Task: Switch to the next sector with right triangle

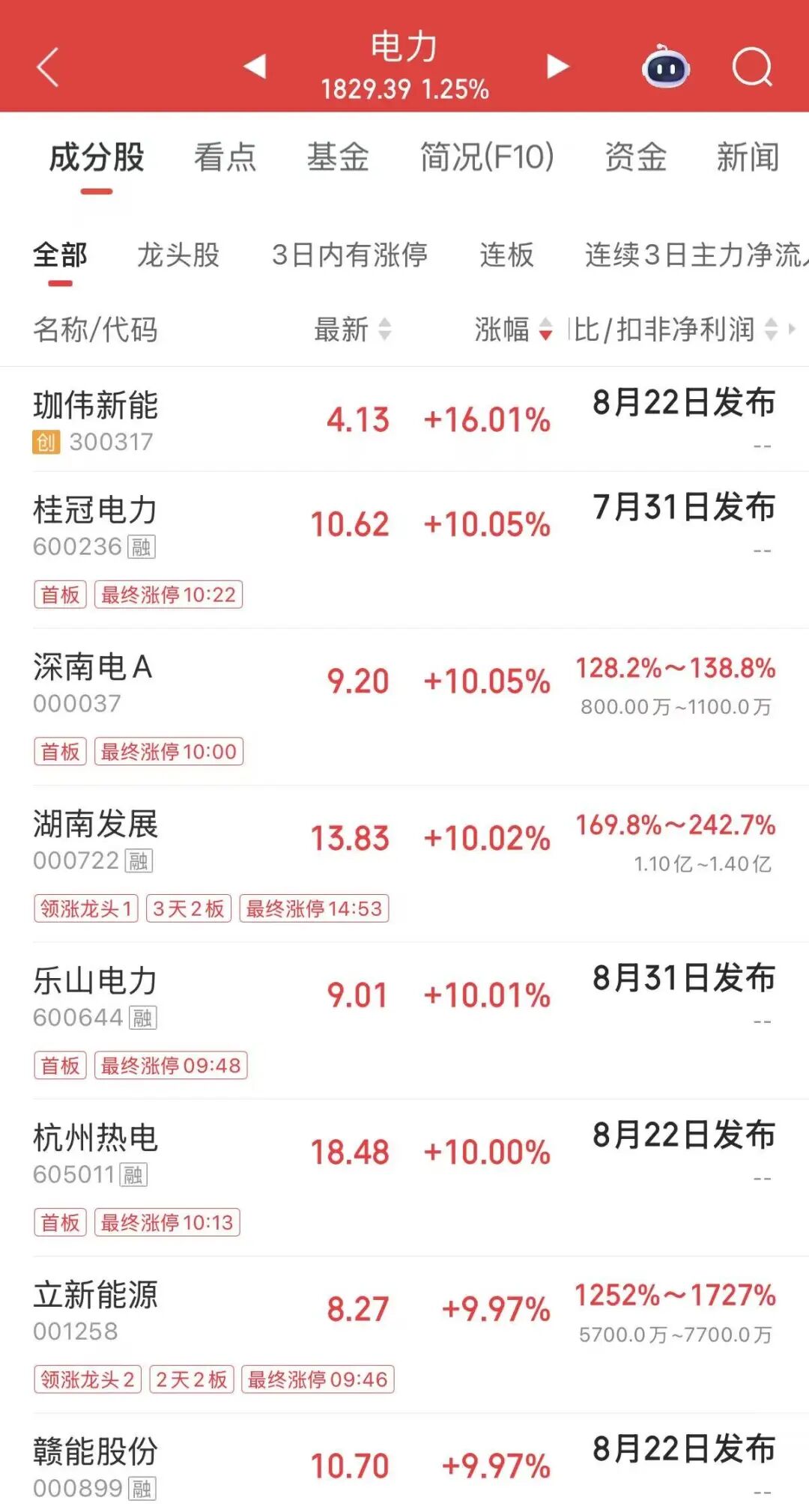Action: click(x=557, y=67)
